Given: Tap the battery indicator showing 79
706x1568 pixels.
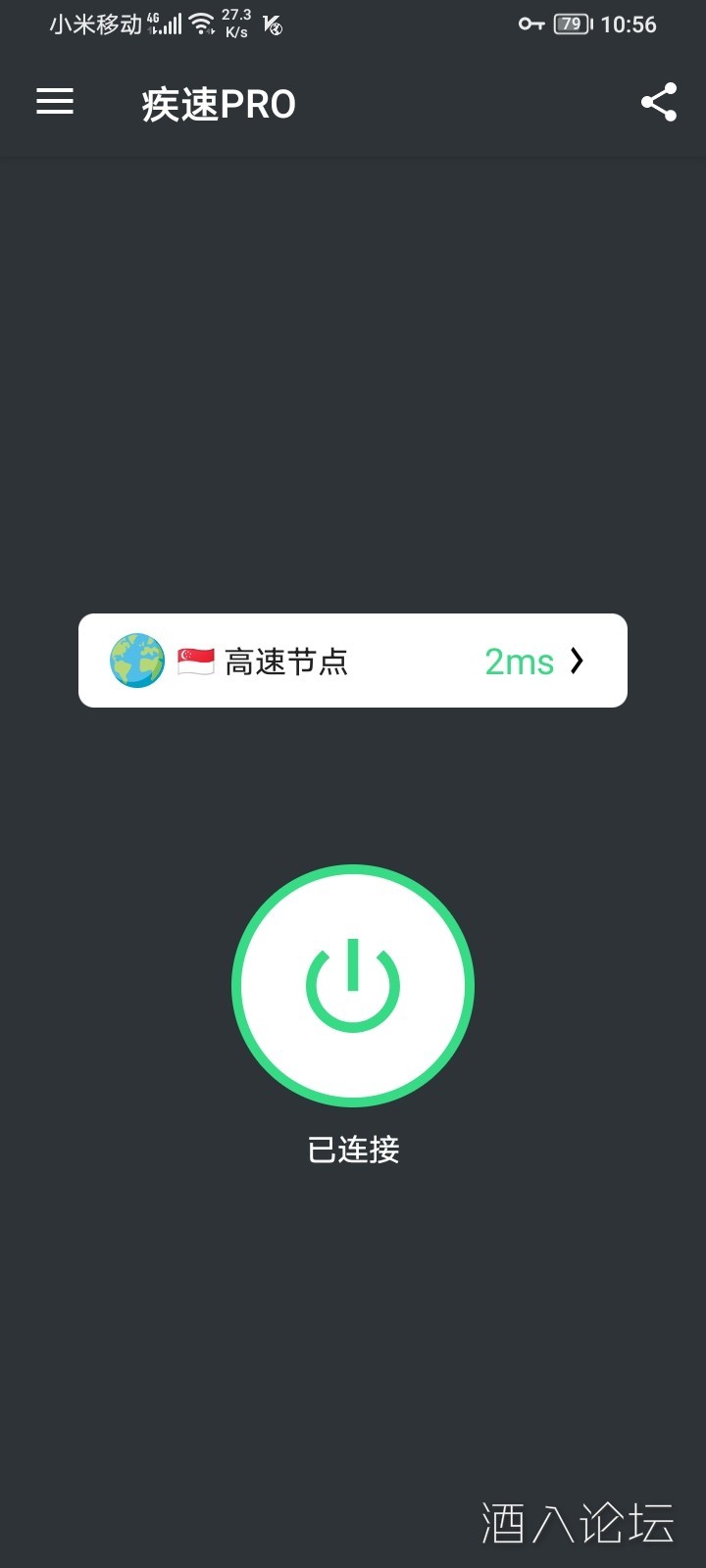Looking at the screenshot, I should click(x=575, y=24).
